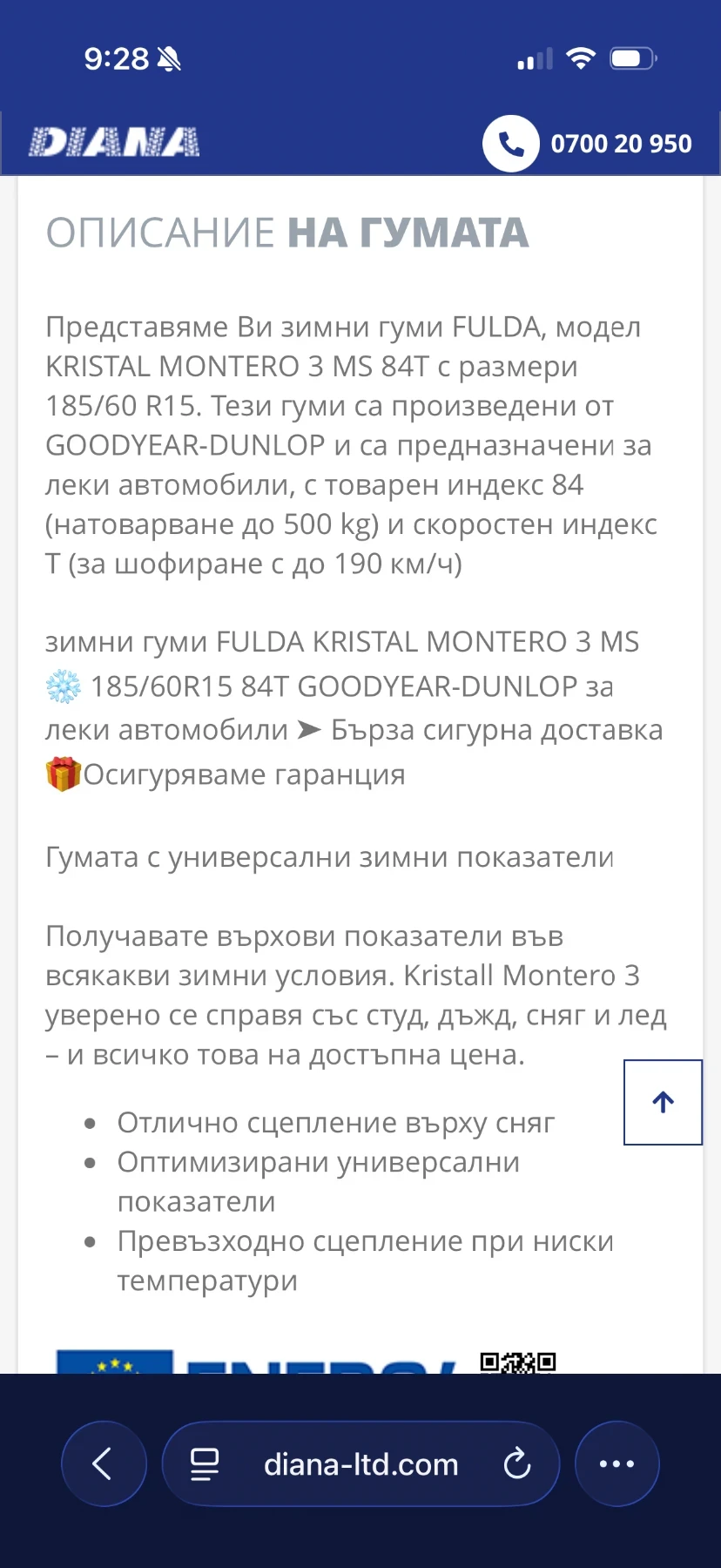The image size is (721, 1568).
Task: Tap the Wi-Fi status icon
Action: point(580,57)
